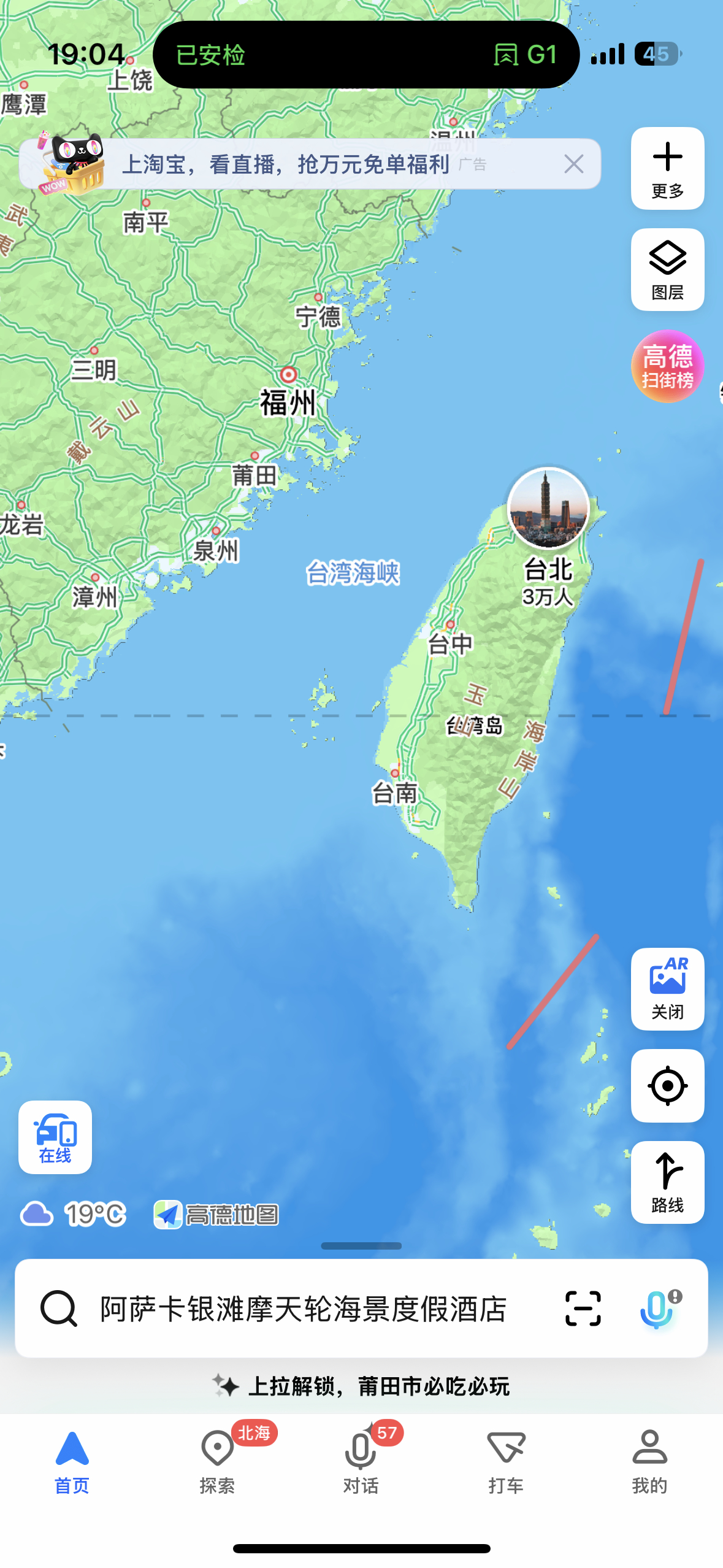The width and height of the screenshot is (723, 1568).
Task: Open the 图层 map layers panel
Action: (x=667, y=269)
